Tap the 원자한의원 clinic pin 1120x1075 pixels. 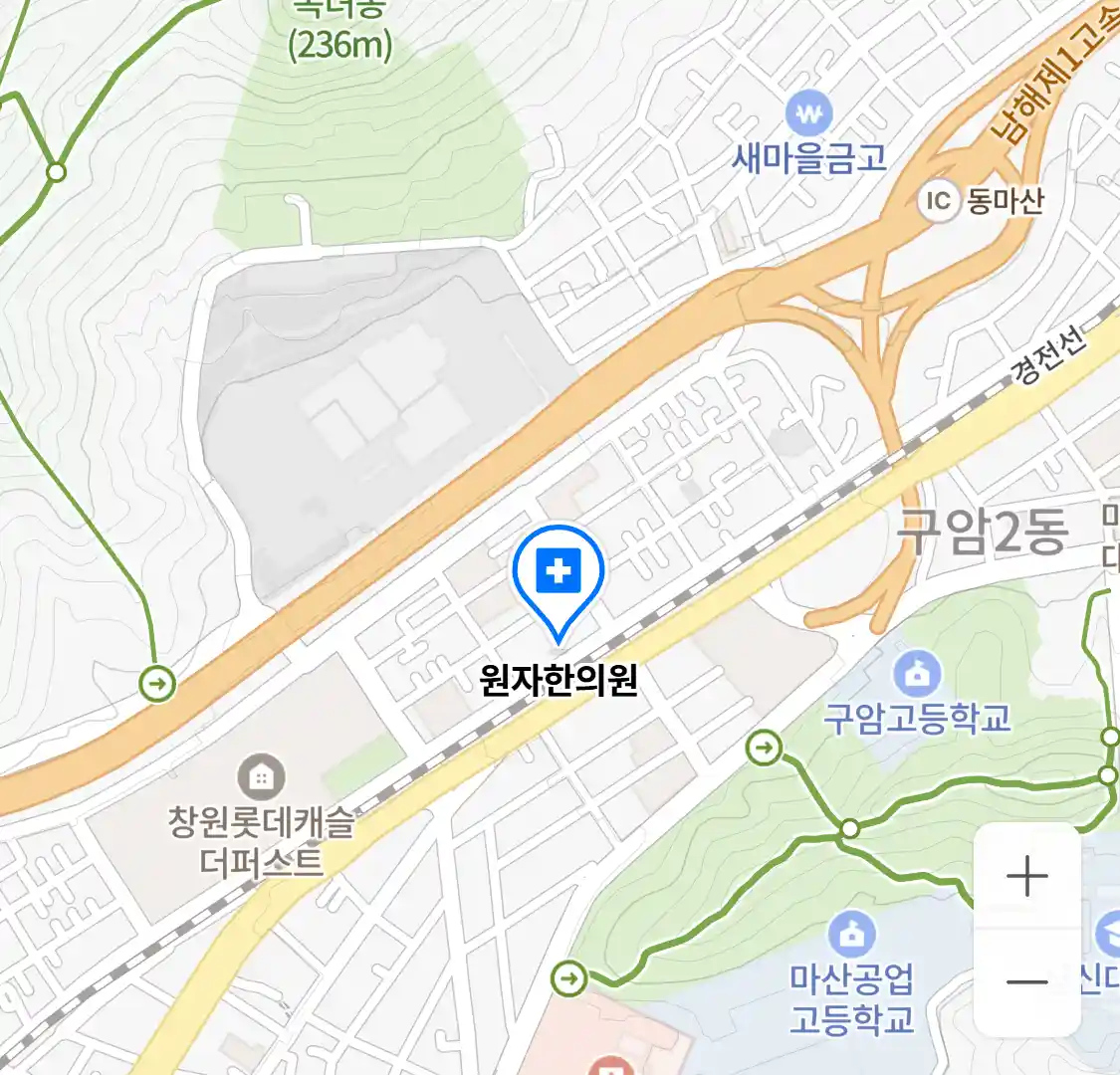click(x=559, y=575)
